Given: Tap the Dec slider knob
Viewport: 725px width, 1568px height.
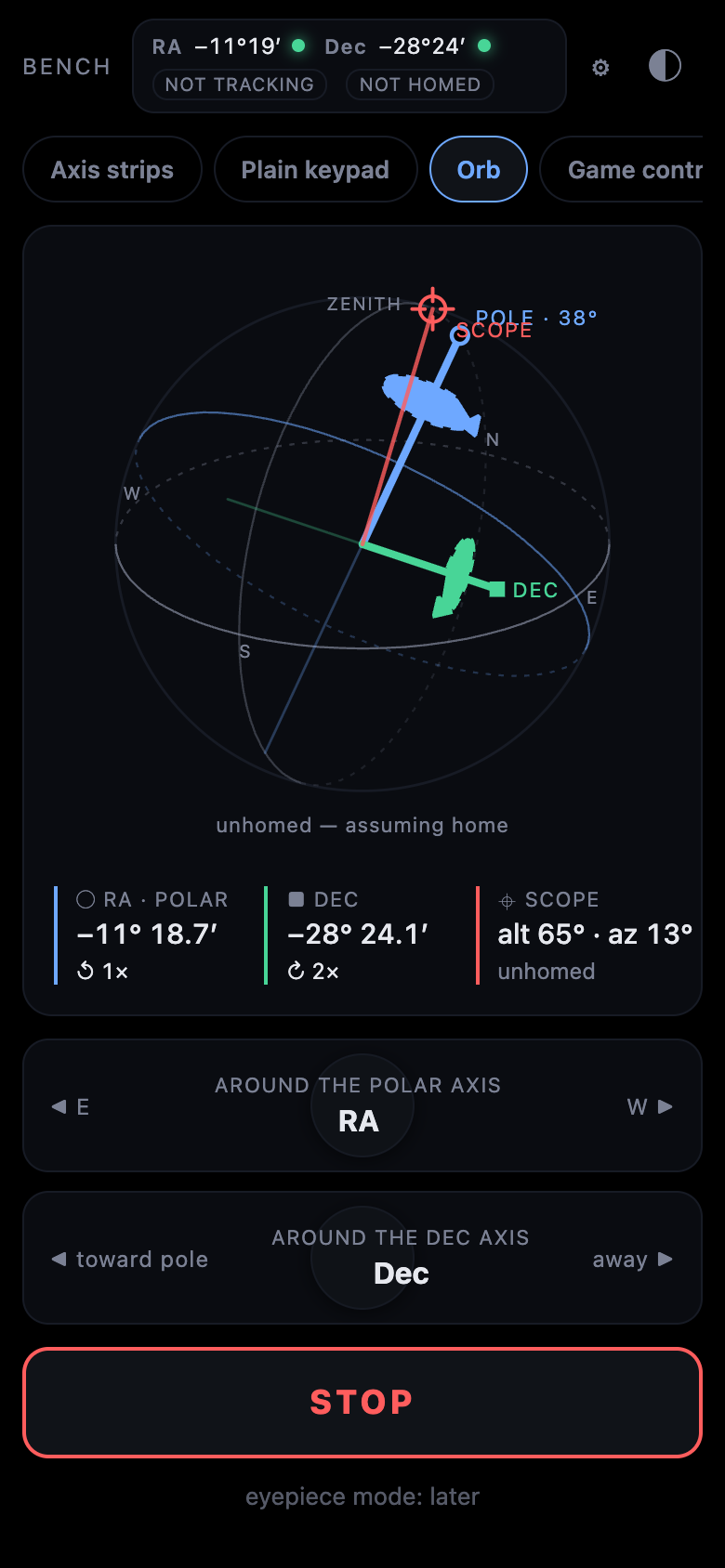Looking at the screenshot, I should coord(362,1258).
